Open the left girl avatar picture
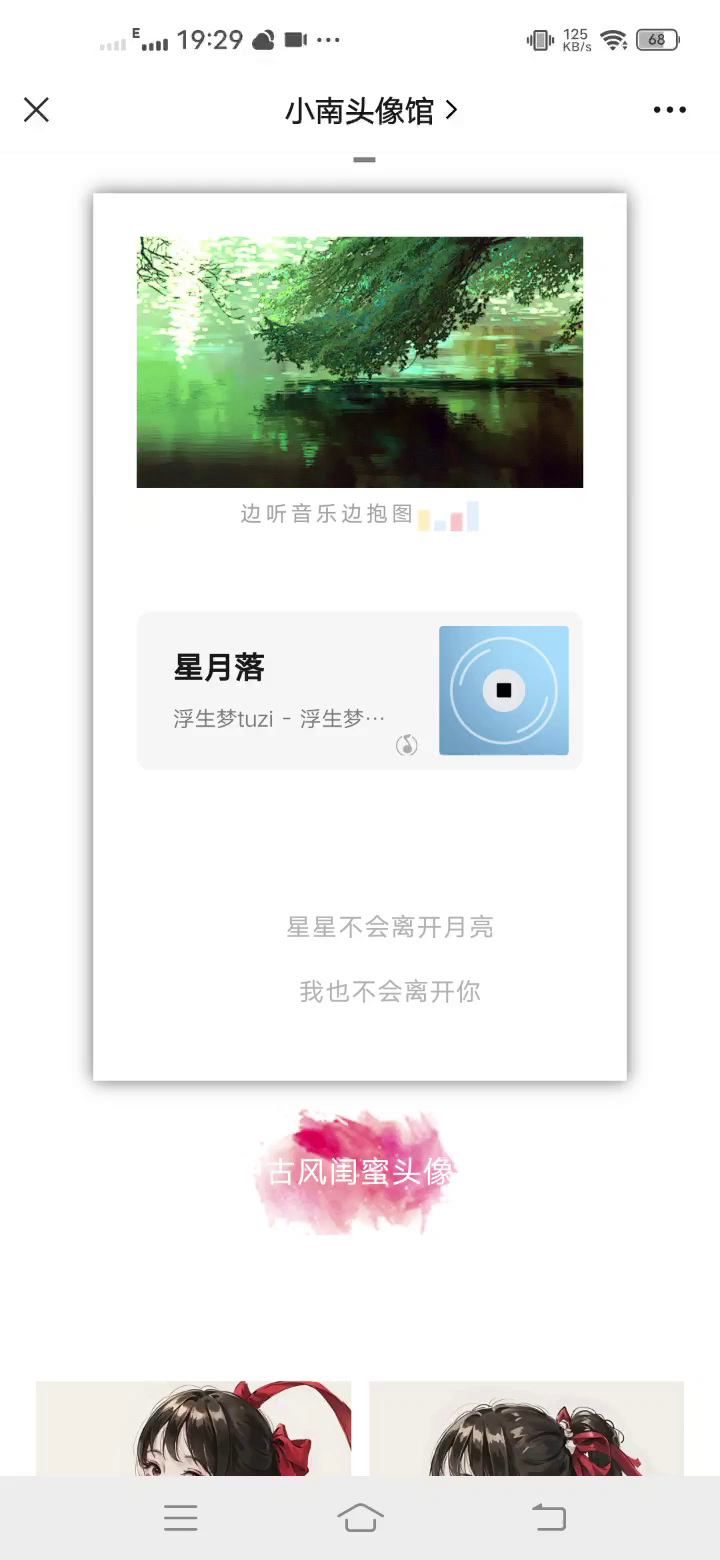Image resolution: width=720 pixels, height=1560 pixels. click(194, 1428)
